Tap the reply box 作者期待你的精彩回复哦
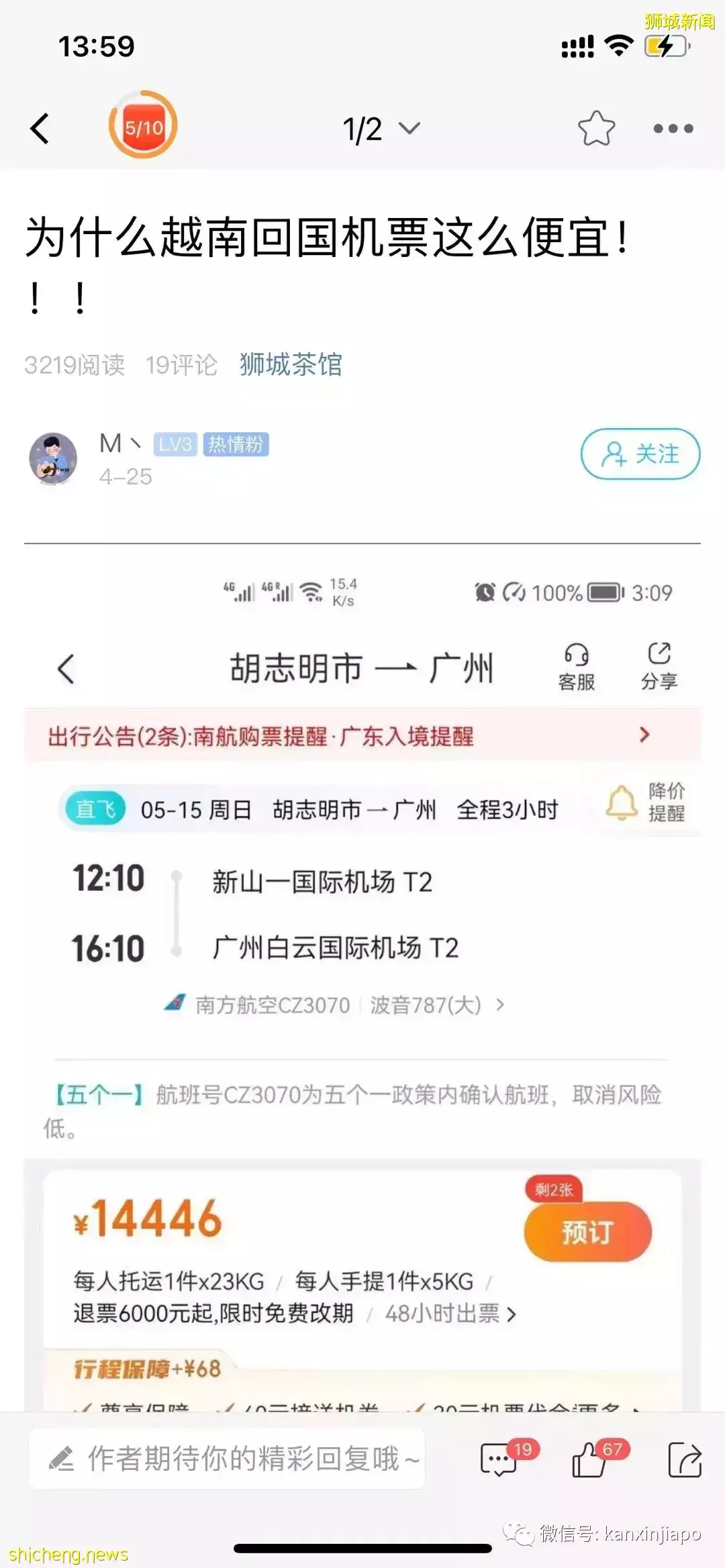Image resolution: width=725 pixels, height=1568 pixels. (x=228, y=1459)
